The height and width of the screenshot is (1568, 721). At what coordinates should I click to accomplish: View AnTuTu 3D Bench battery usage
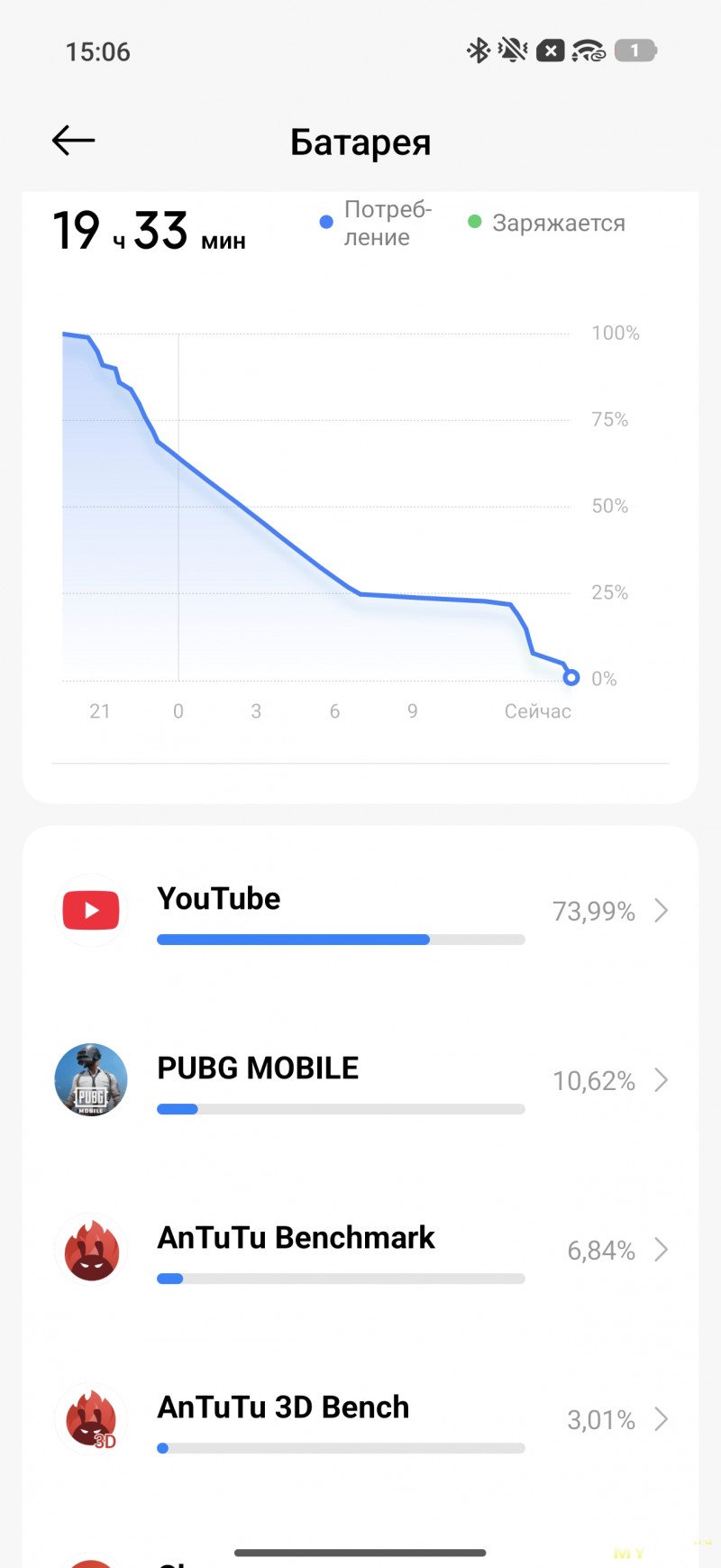pyautogui.click(x=360, y=1419)
